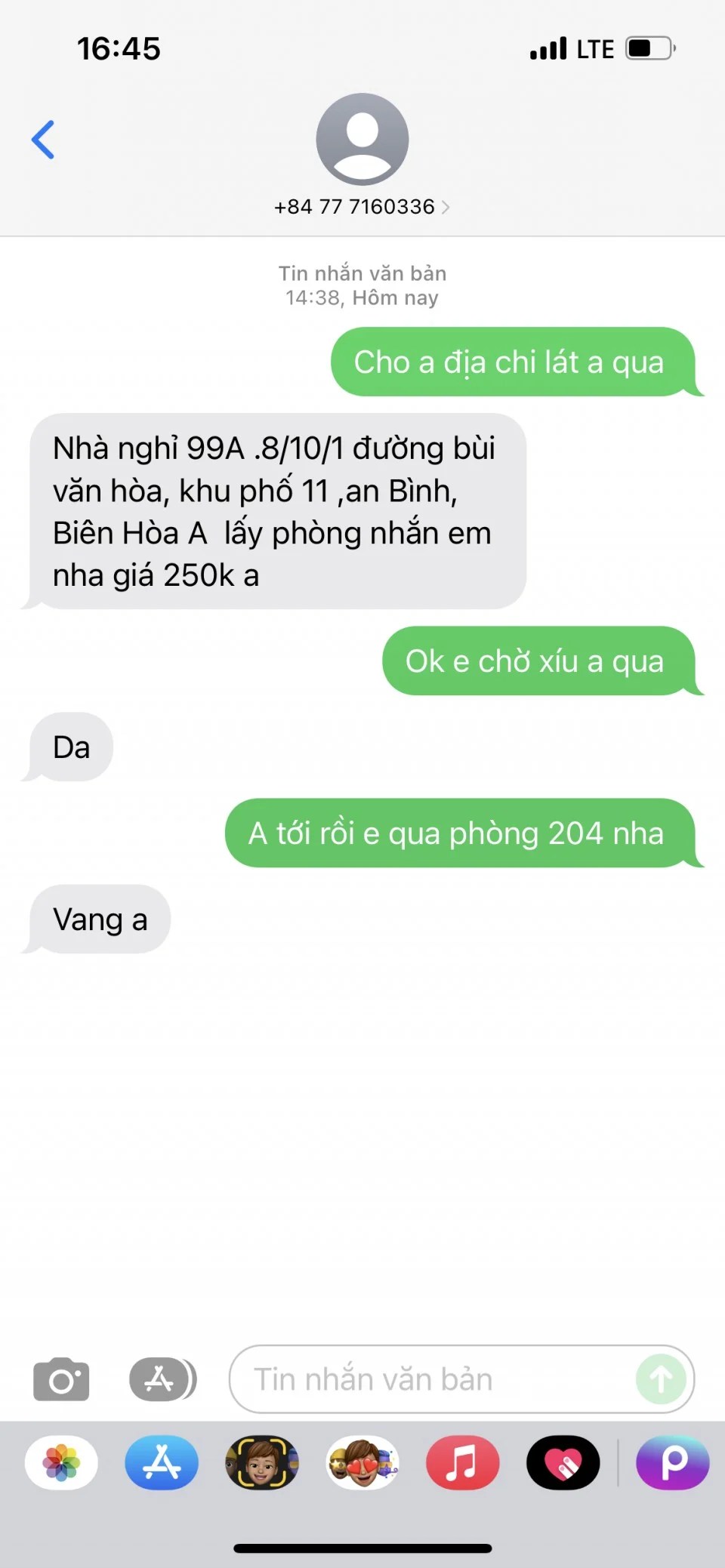Open the purple P app in the strip
Screen dimensions: 725x1568
[672, 1462]
